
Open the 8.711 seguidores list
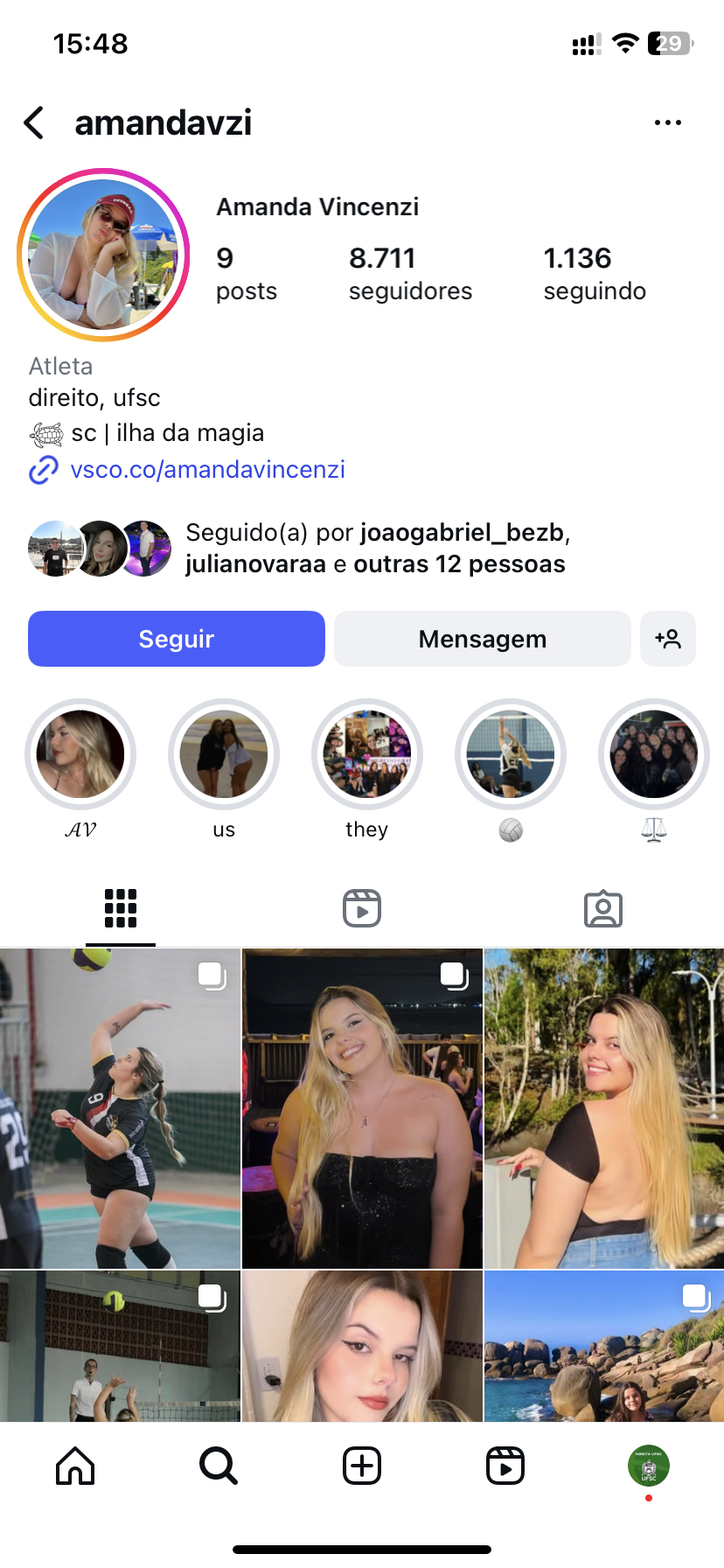[409, 273]
